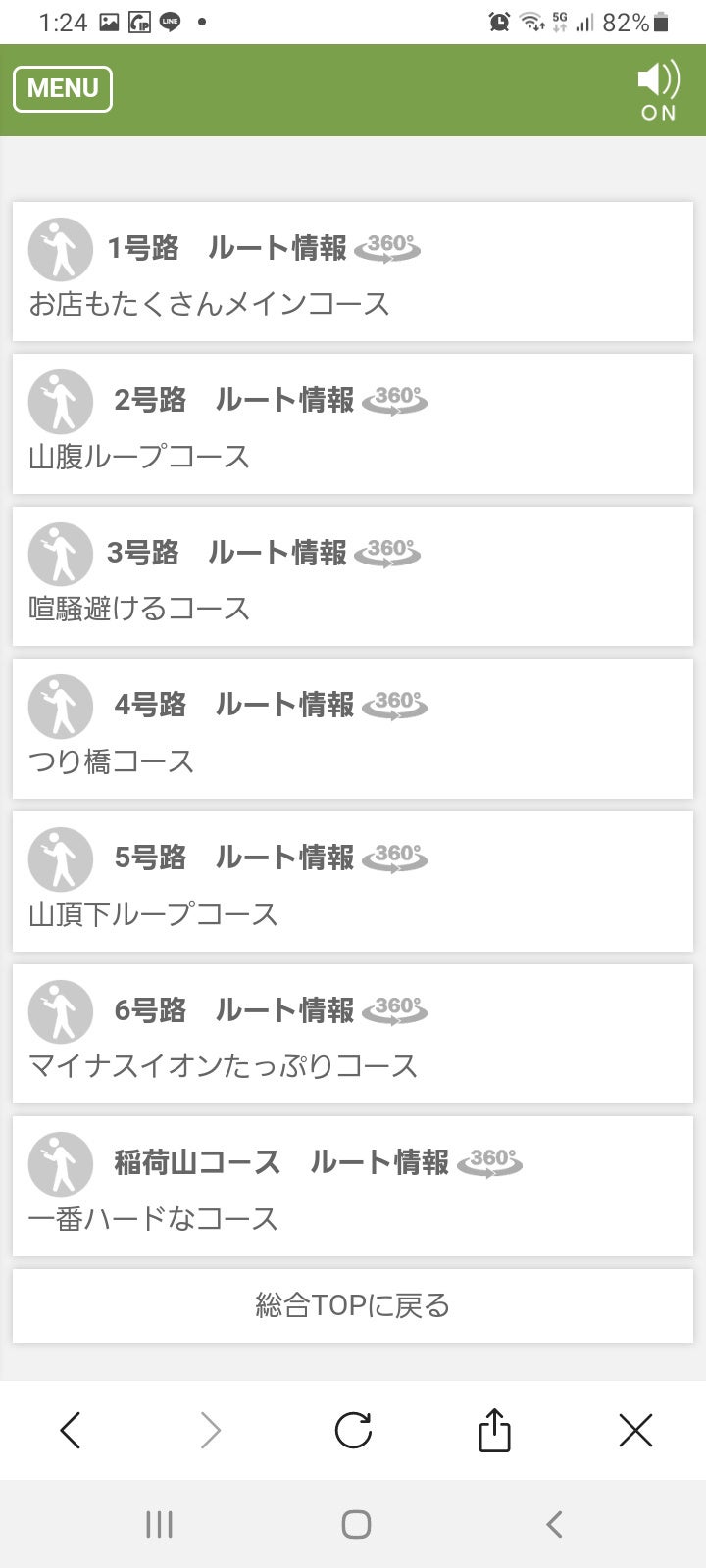Tap 総合TOPに戻る button
Screen dimensions: 706x1568
coord(352,1305)
